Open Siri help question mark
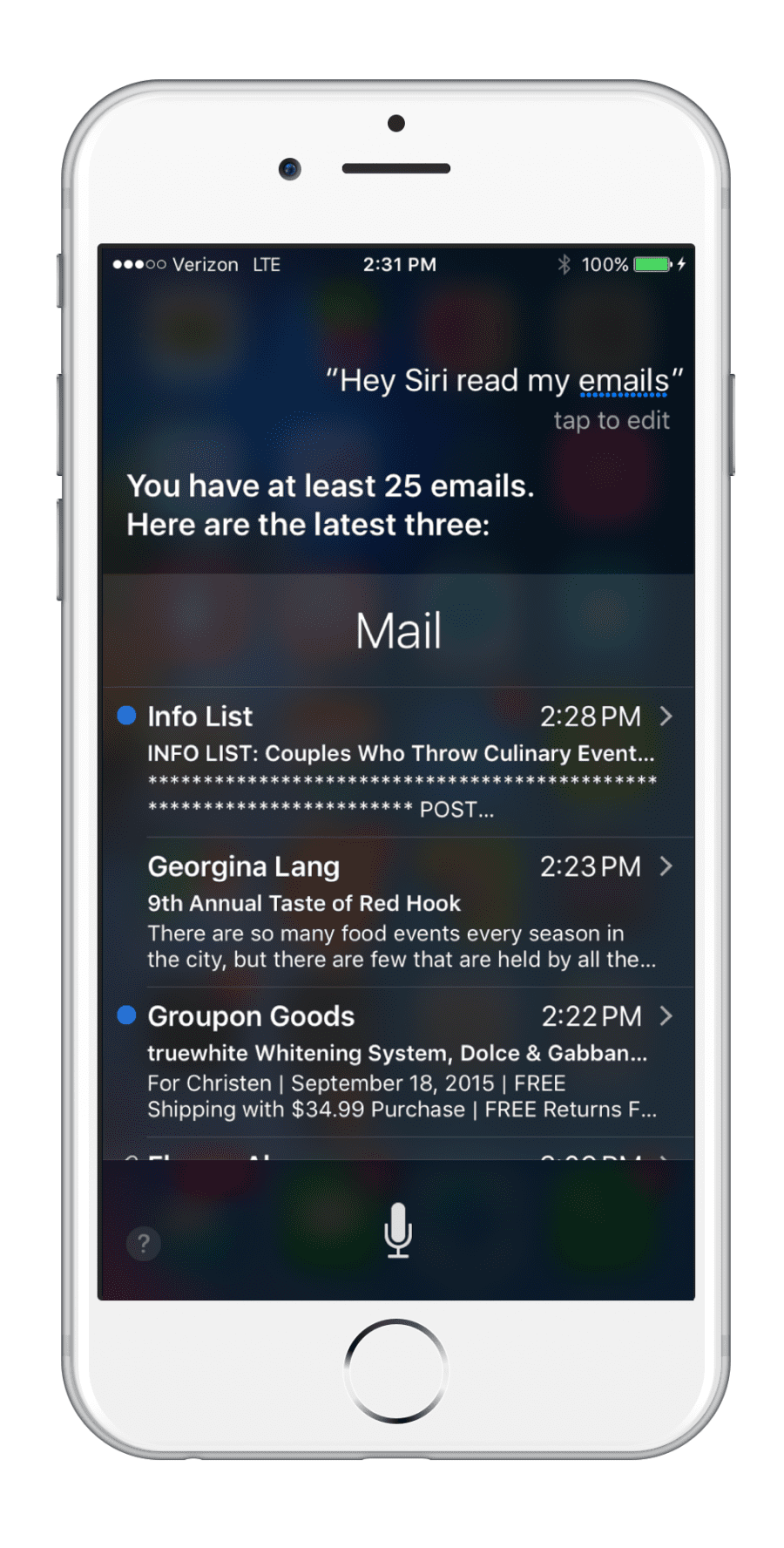This screenshot has width=784, height=1548. 144,1243
